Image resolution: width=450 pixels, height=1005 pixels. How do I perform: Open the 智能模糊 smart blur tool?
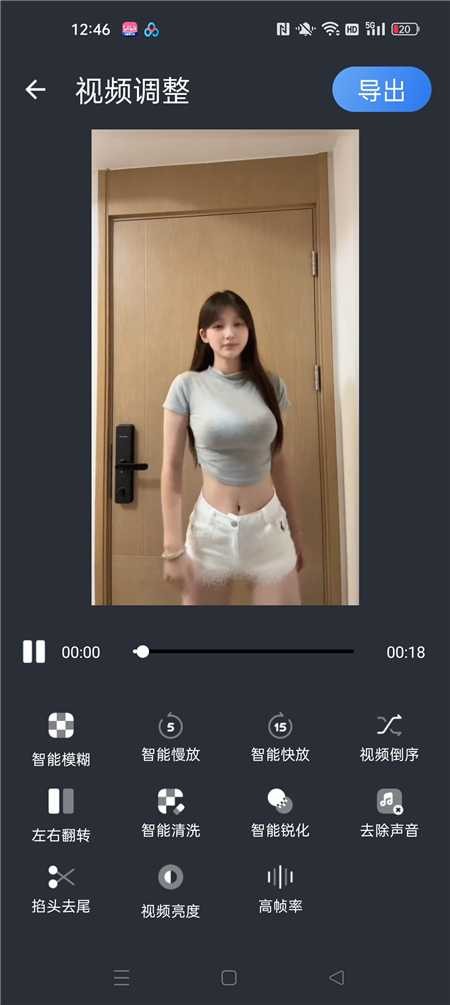(x=61, y=740)
